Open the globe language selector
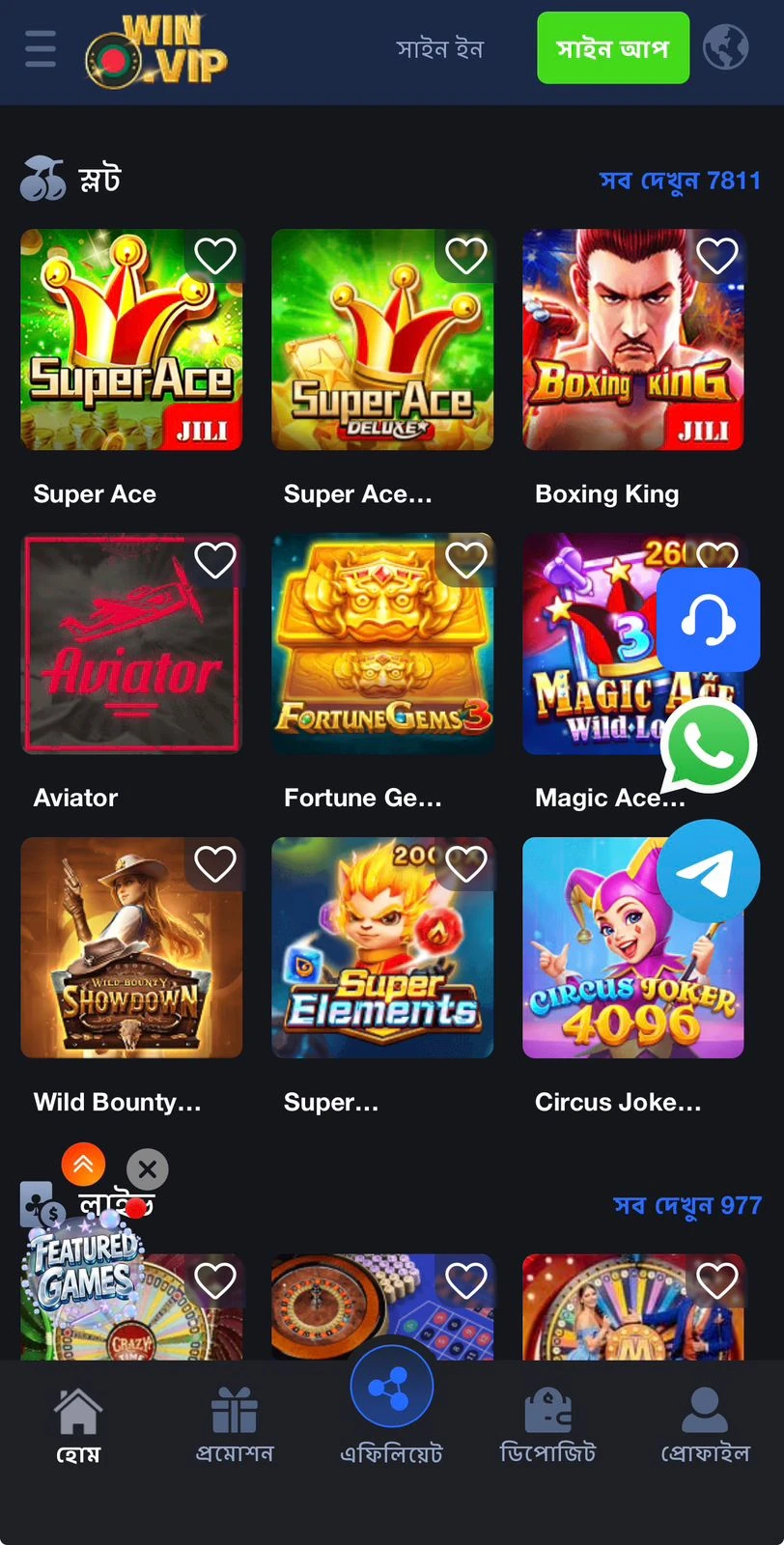This screenshot has width=784, height=1545. [x=725, y=47]
